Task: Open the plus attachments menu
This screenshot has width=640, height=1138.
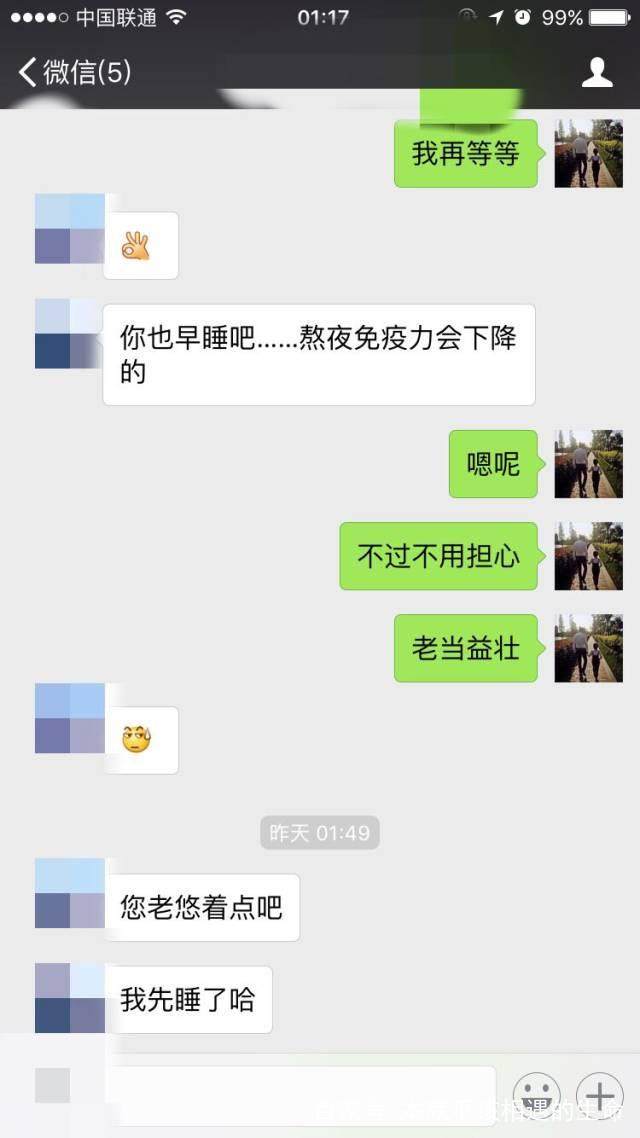Action: [x=599, y=1095]
